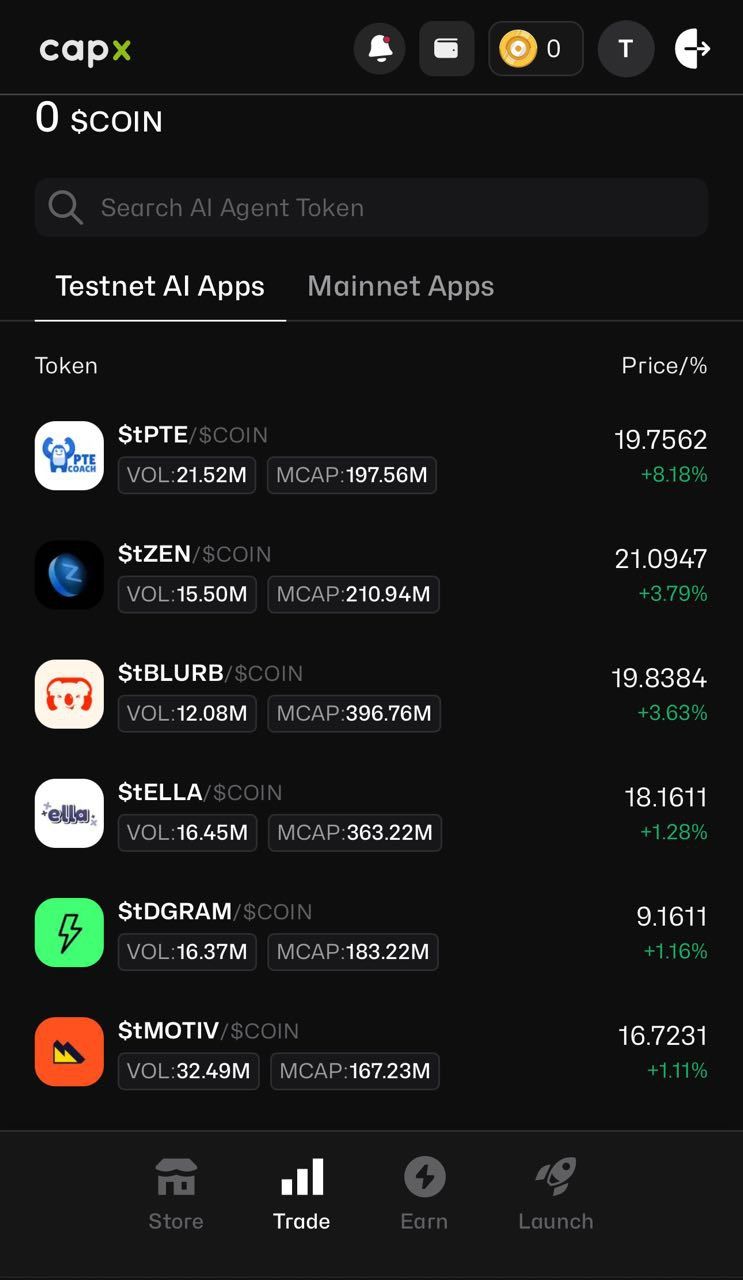Select the $tBLURB koala token logo
This screenshot has width=743, height=1280.
68,693
